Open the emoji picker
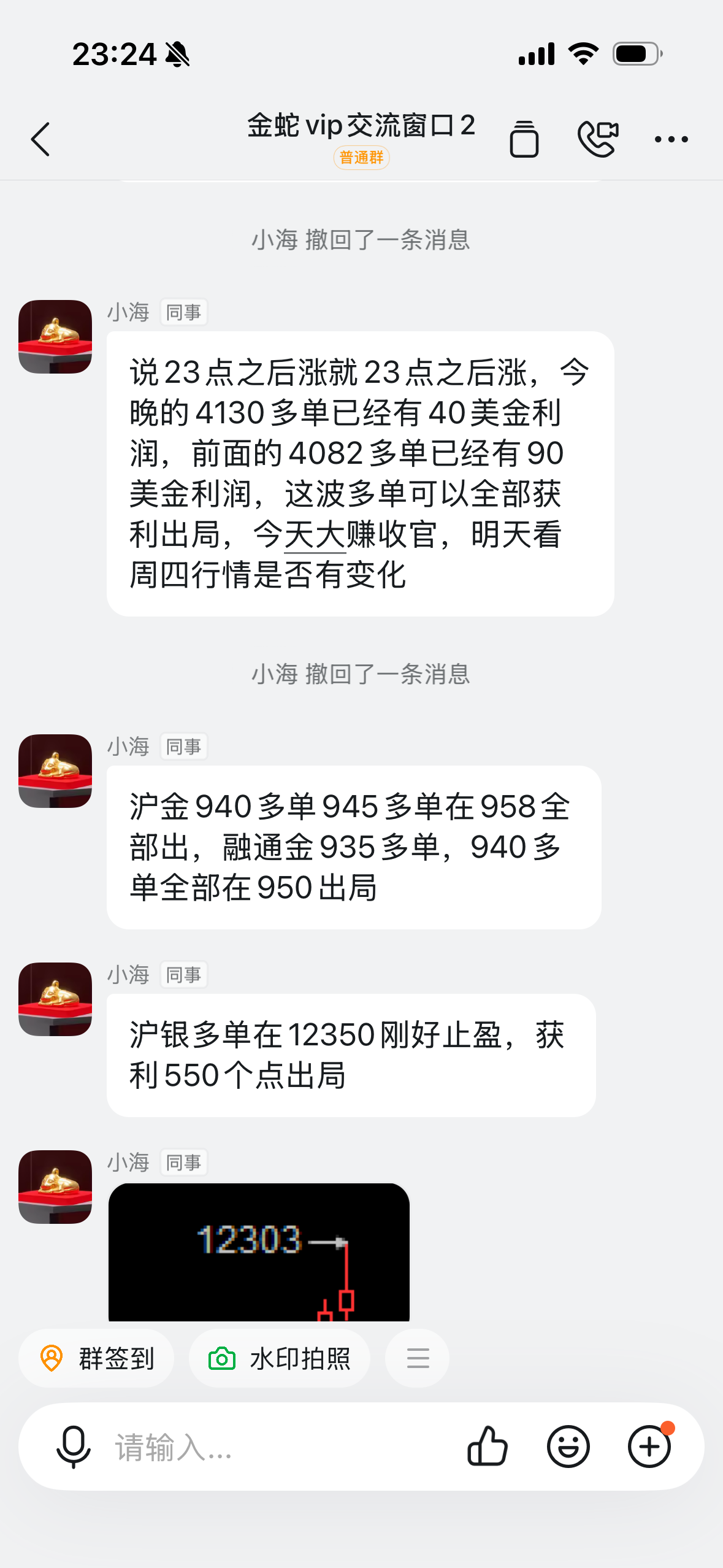This screenshot has width=723, height=1568. pyautogui.click(x=568, y=1447)
